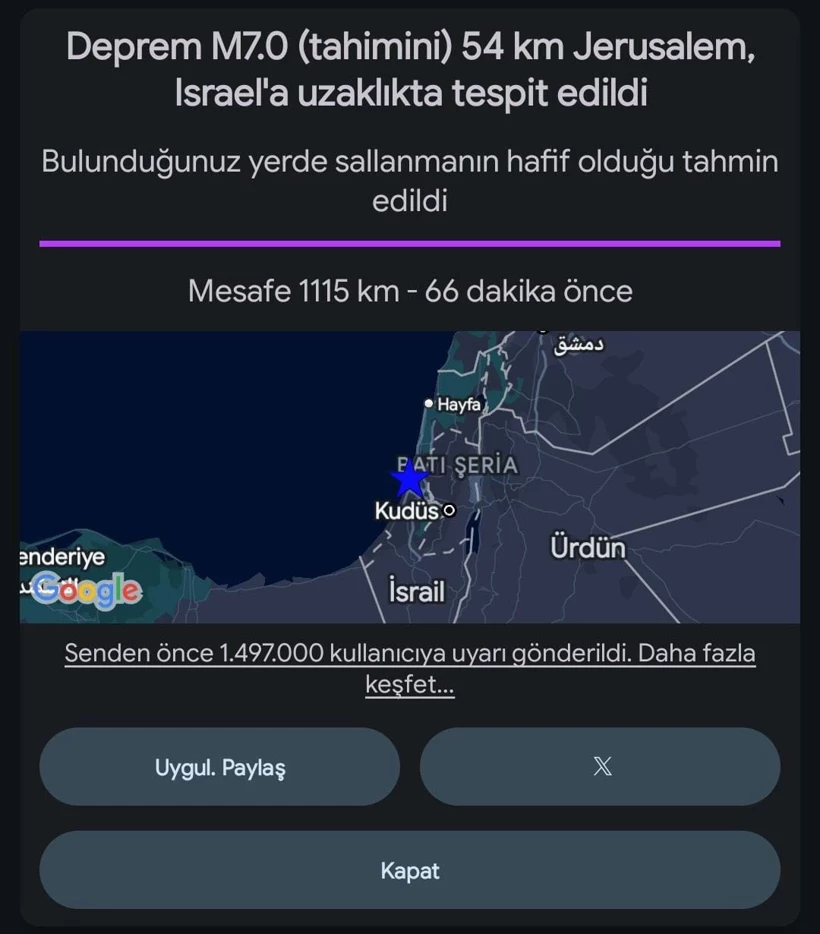Tap the enderiye label on map's left edge

tap(60, 555)
